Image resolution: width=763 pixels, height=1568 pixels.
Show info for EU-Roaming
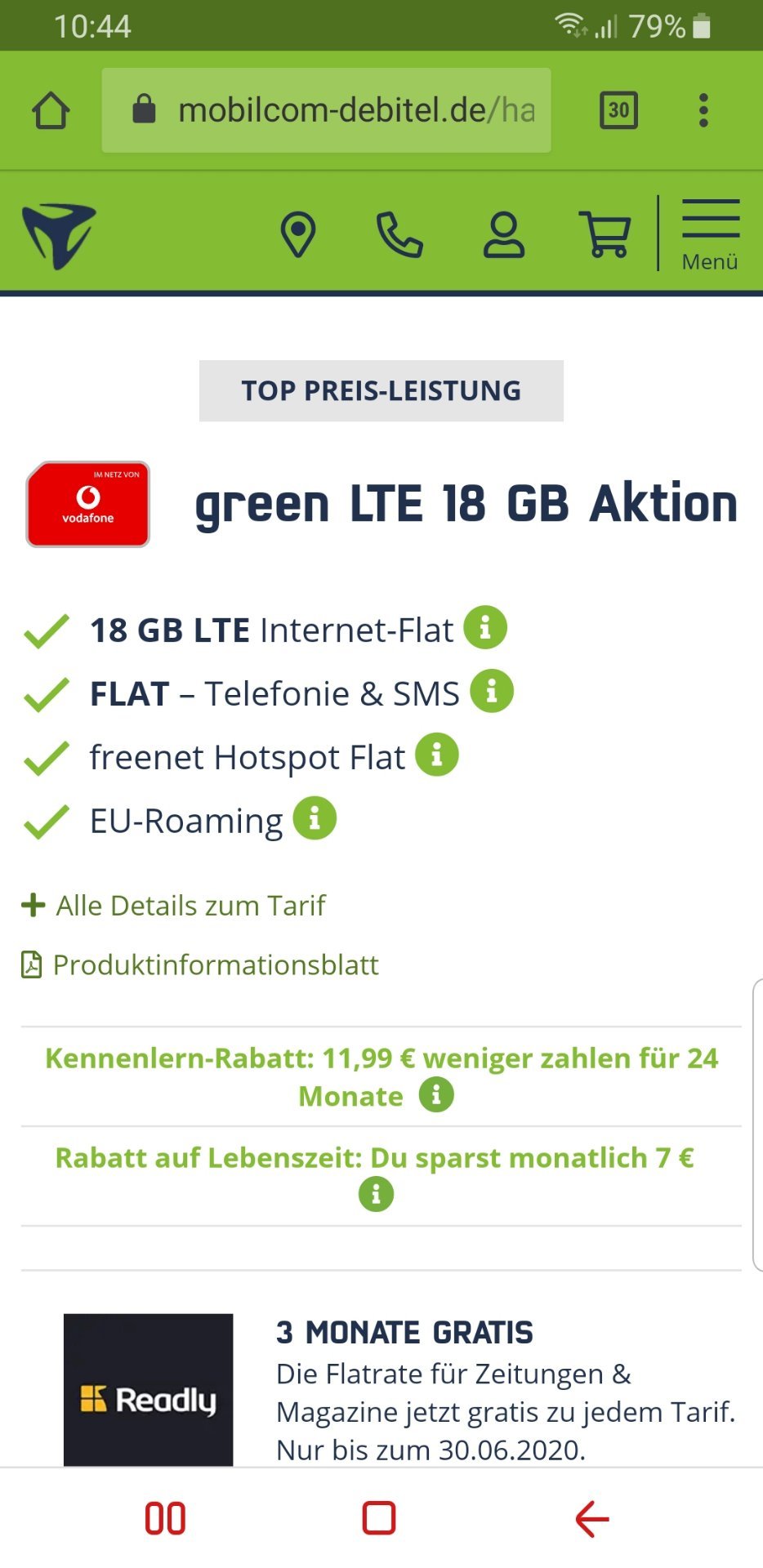coord(315,818)
